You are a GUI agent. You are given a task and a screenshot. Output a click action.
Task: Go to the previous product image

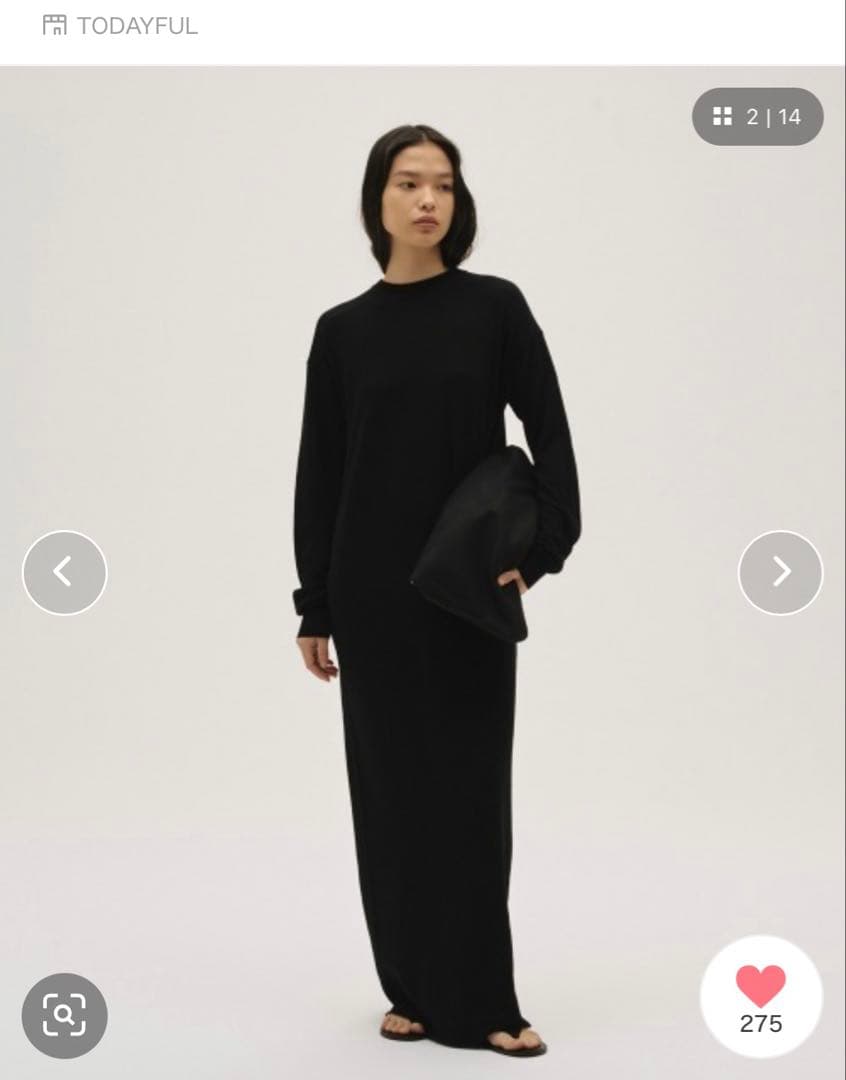coord(64,572)
